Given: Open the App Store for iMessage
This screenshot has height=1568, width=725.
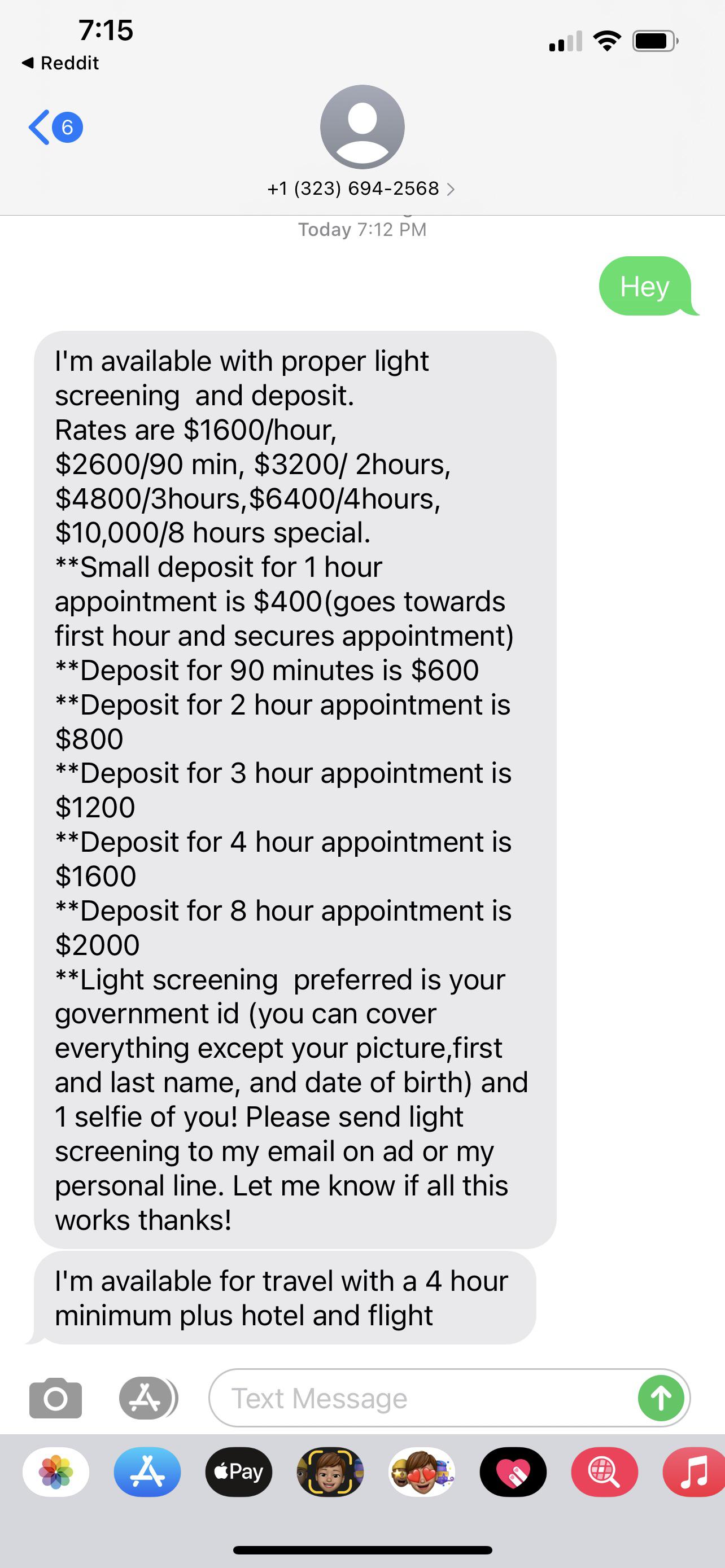Looking at the screenshot, I should 147,1471.
